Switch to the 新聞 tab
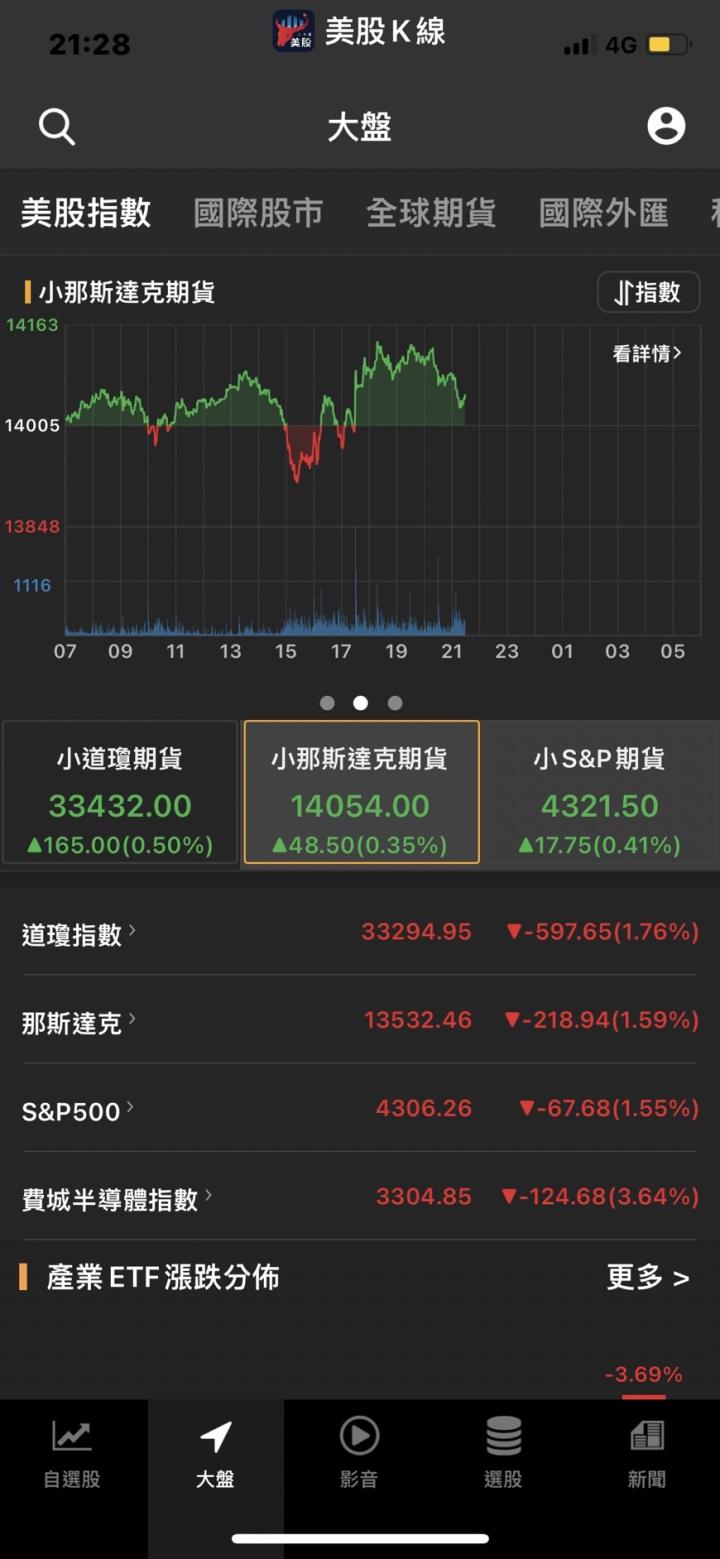Viewport: 720px width, 1559px height. tap(647, 1455)
